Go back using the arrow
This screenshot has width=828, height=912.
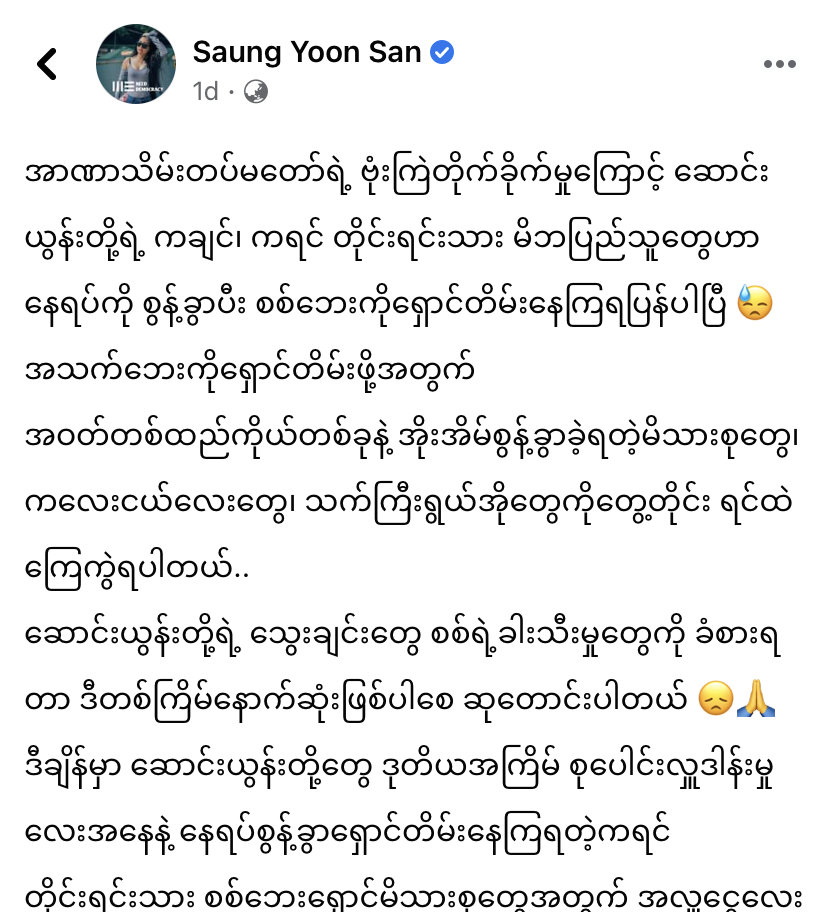point(47,64)
